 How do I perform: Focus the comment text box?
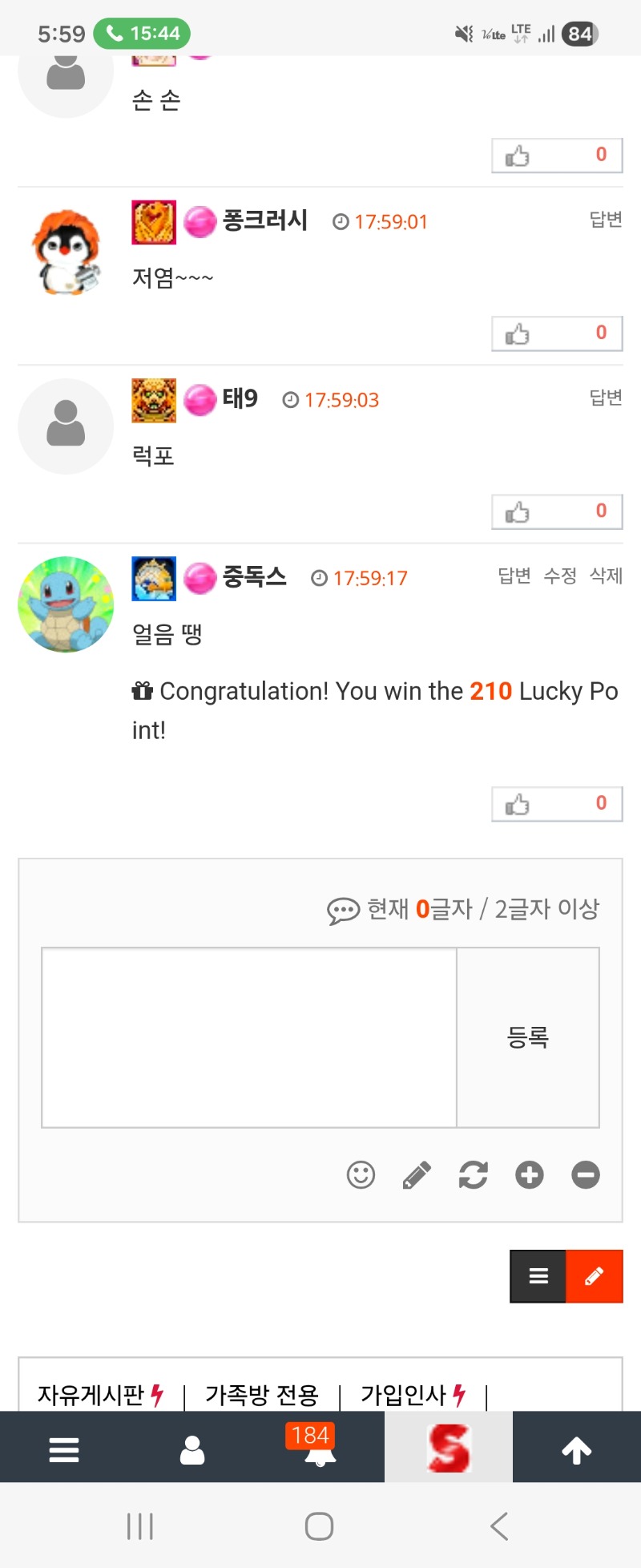click(249, 1037)
